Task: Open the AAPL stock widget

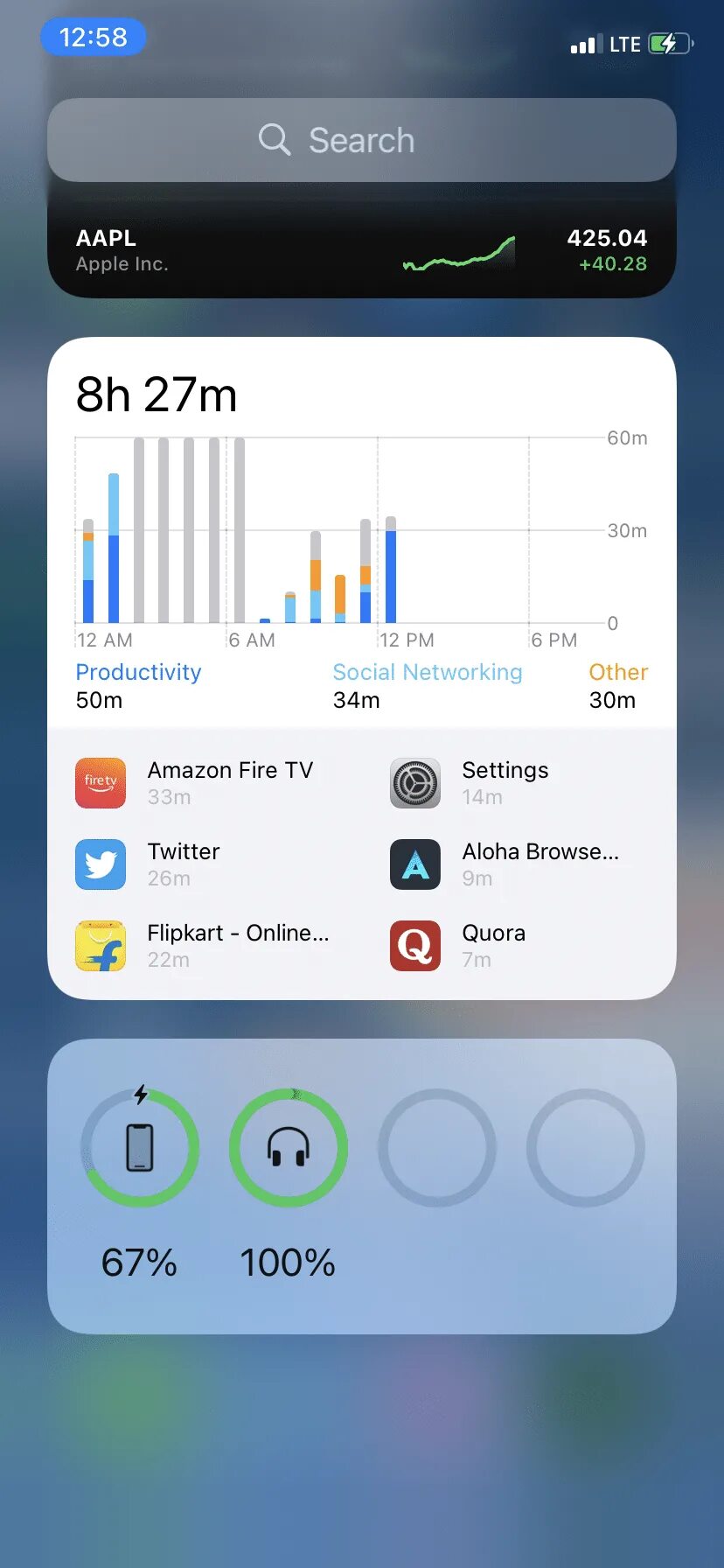Action: pyautogui.click(x=361, y=250)
